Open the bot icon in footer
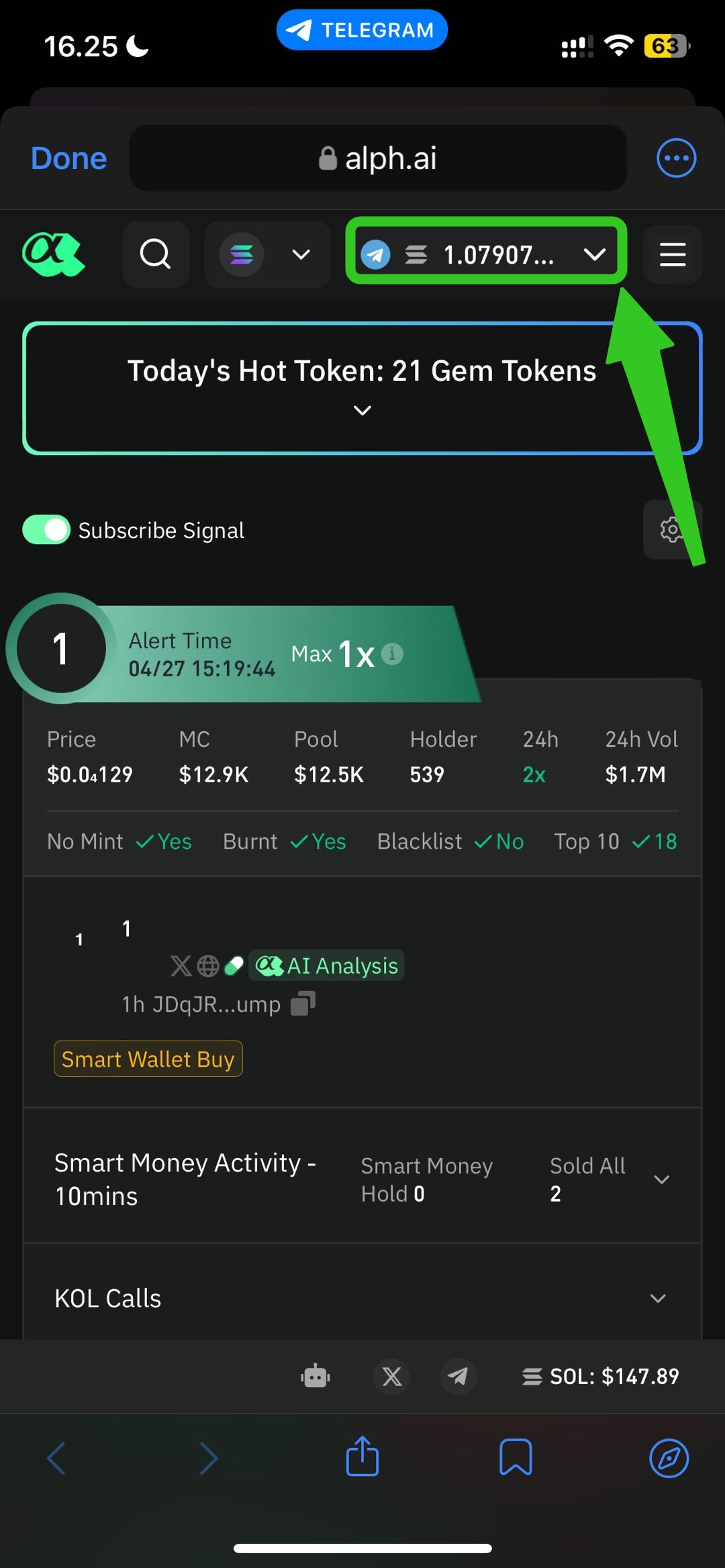The height and width of the screenshot is (1568, 725). click(316, 1377)
